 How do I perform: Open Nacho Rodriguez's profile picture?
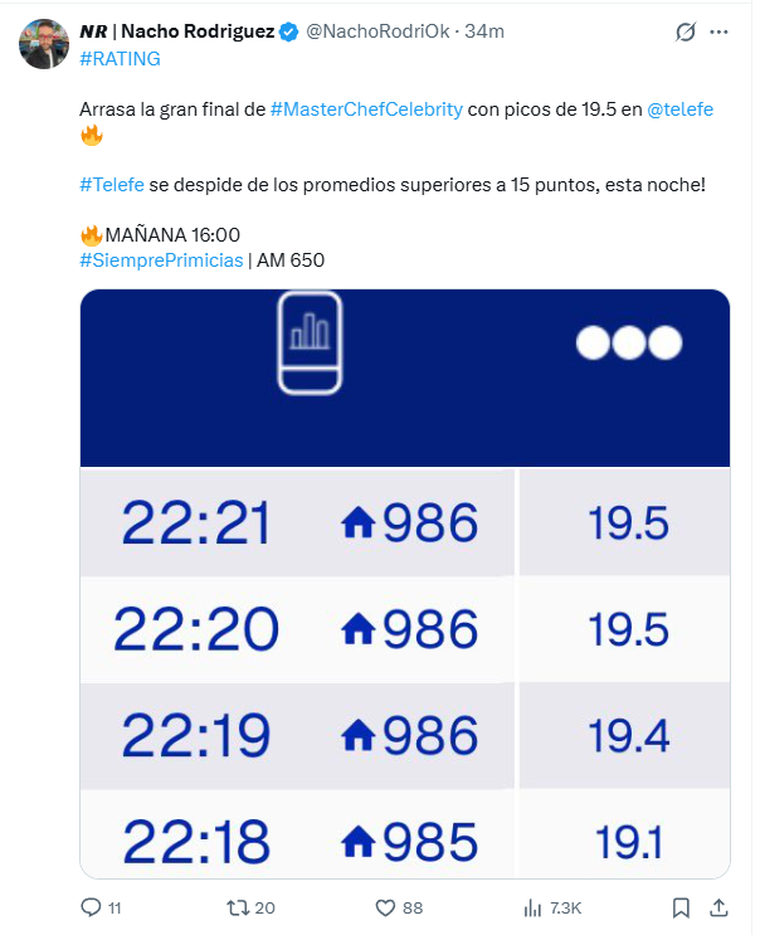pos(44,44)
